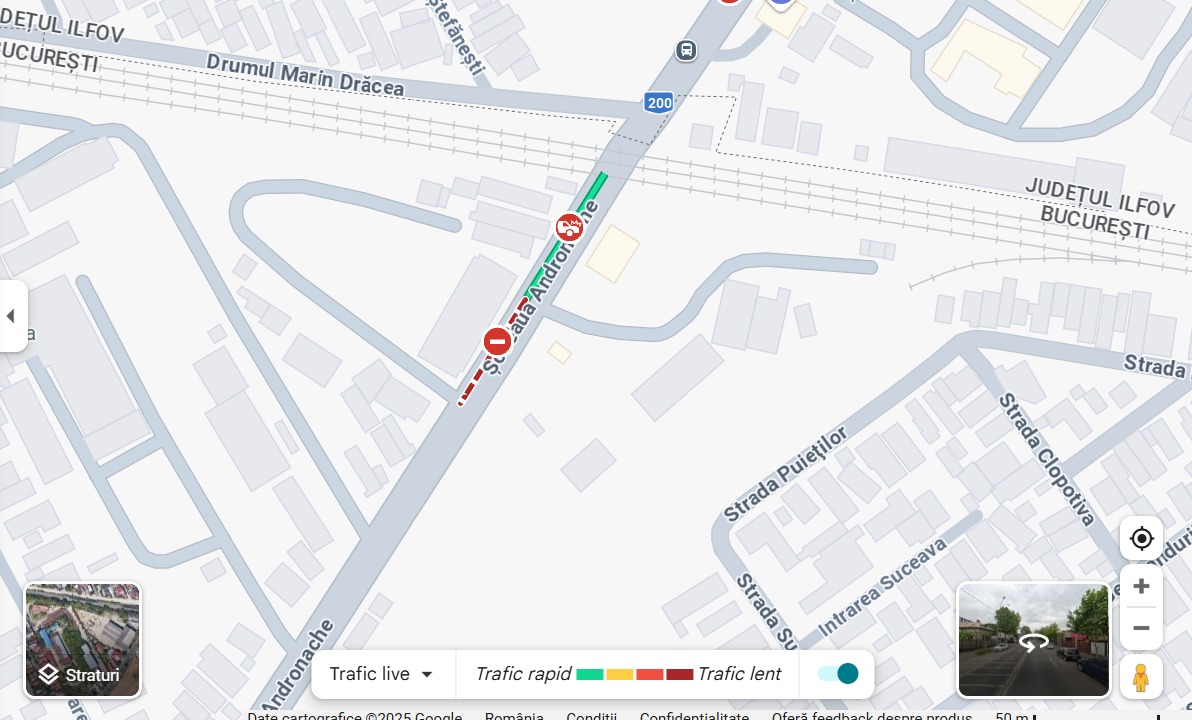1192x720 pixels.
Task: Open the Confidențialitate privacy link
Action: (x=694, y=716)
